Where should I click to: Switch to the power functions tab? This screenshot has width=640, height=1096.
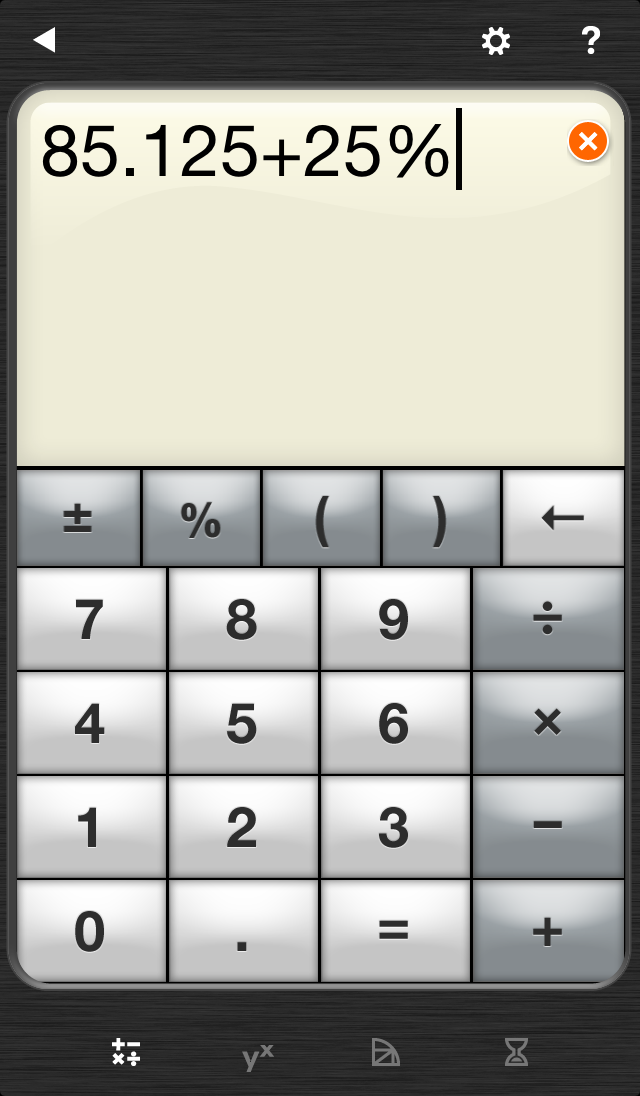coord(258,1055)
